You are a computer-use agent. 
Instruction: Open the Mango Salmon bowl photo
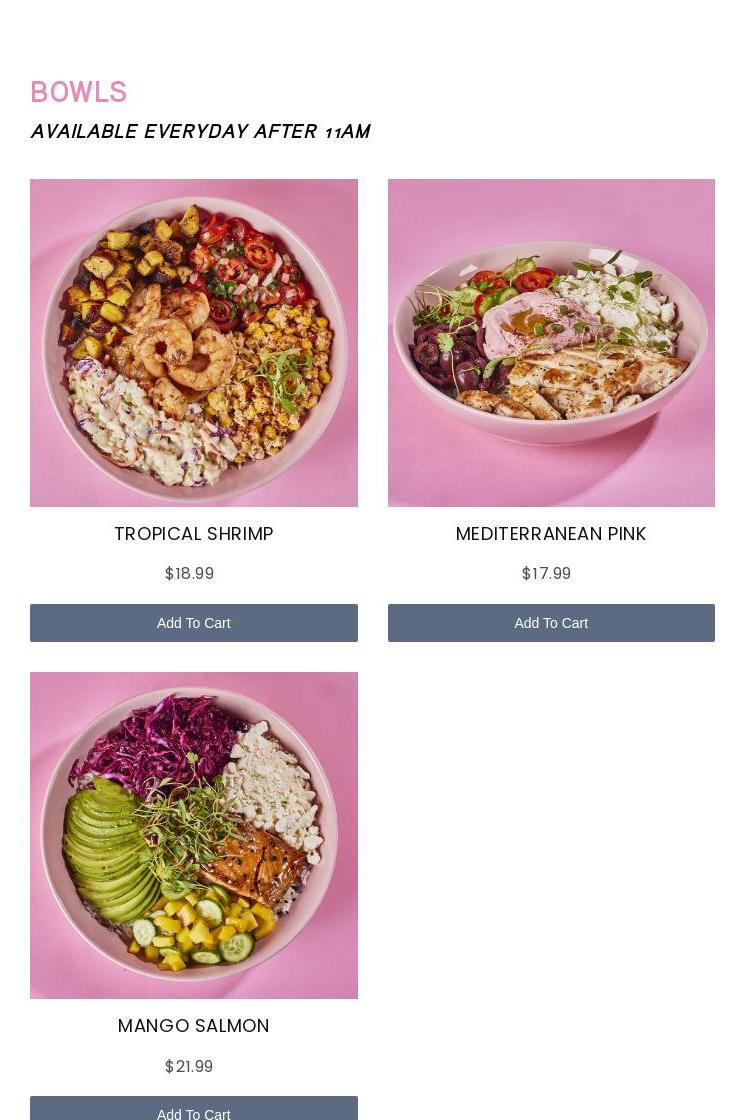(193, 835)
